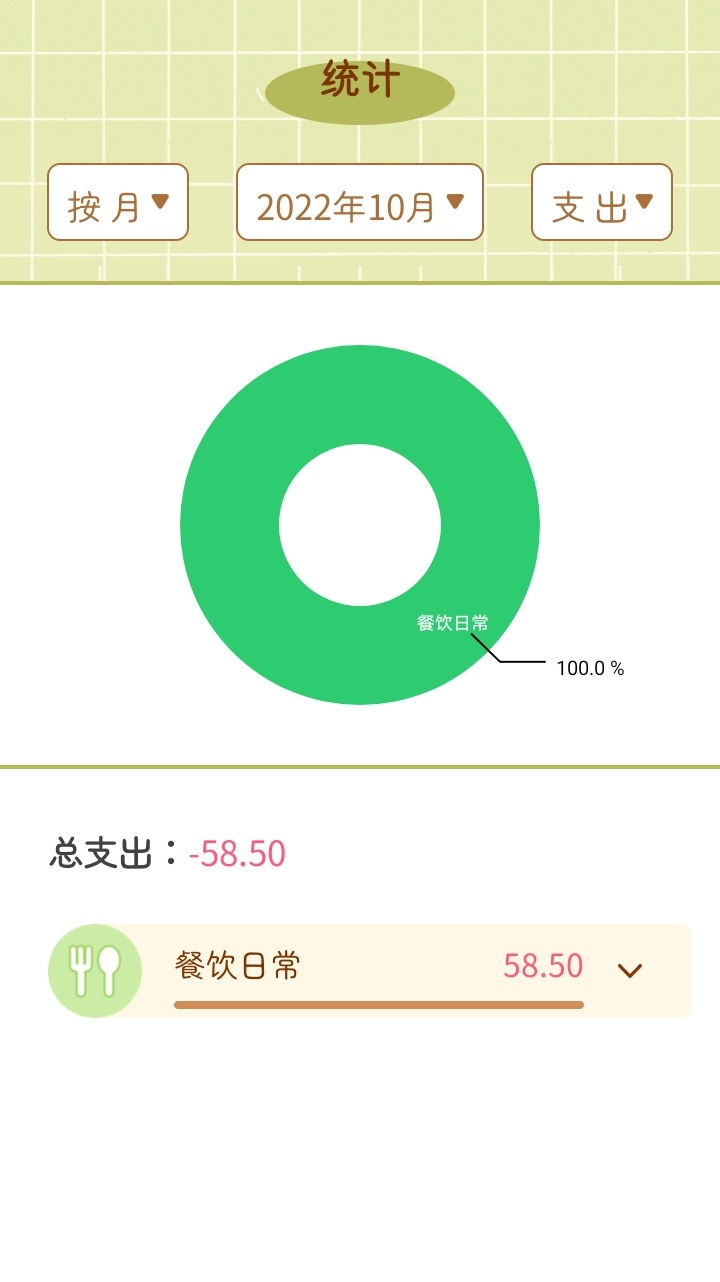Tap the green donut chart segment
The image size is (720, 1282).
point(230,525)
